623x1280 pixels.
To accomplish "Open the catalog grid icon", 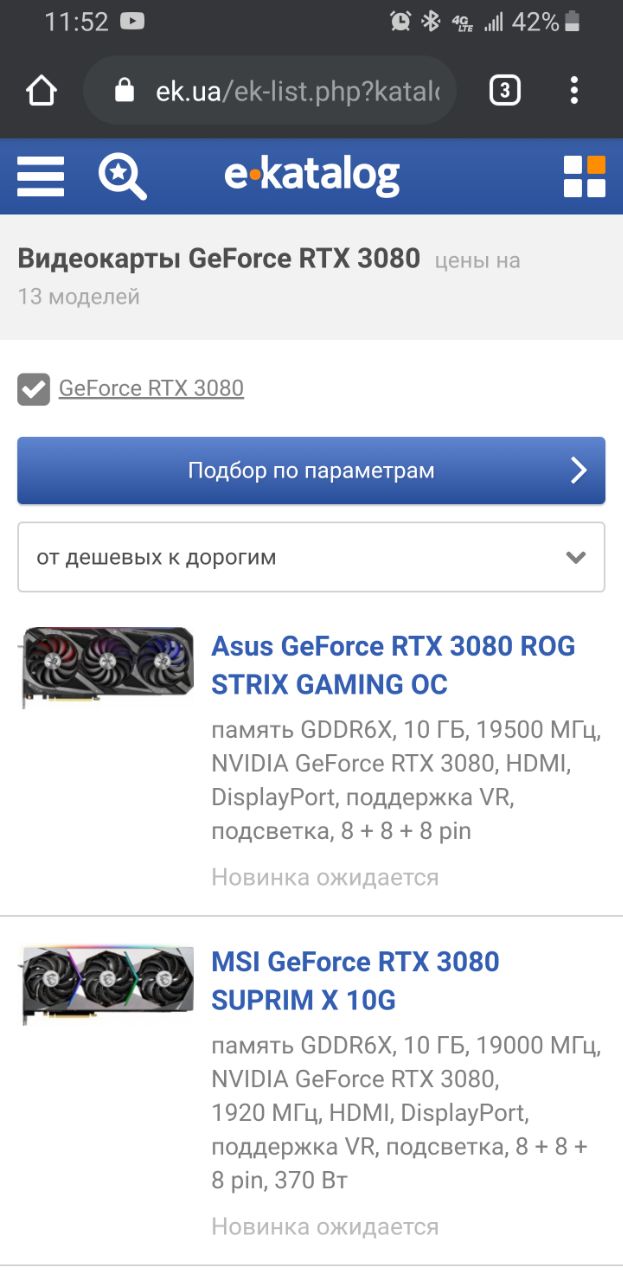I will [584, 177].
